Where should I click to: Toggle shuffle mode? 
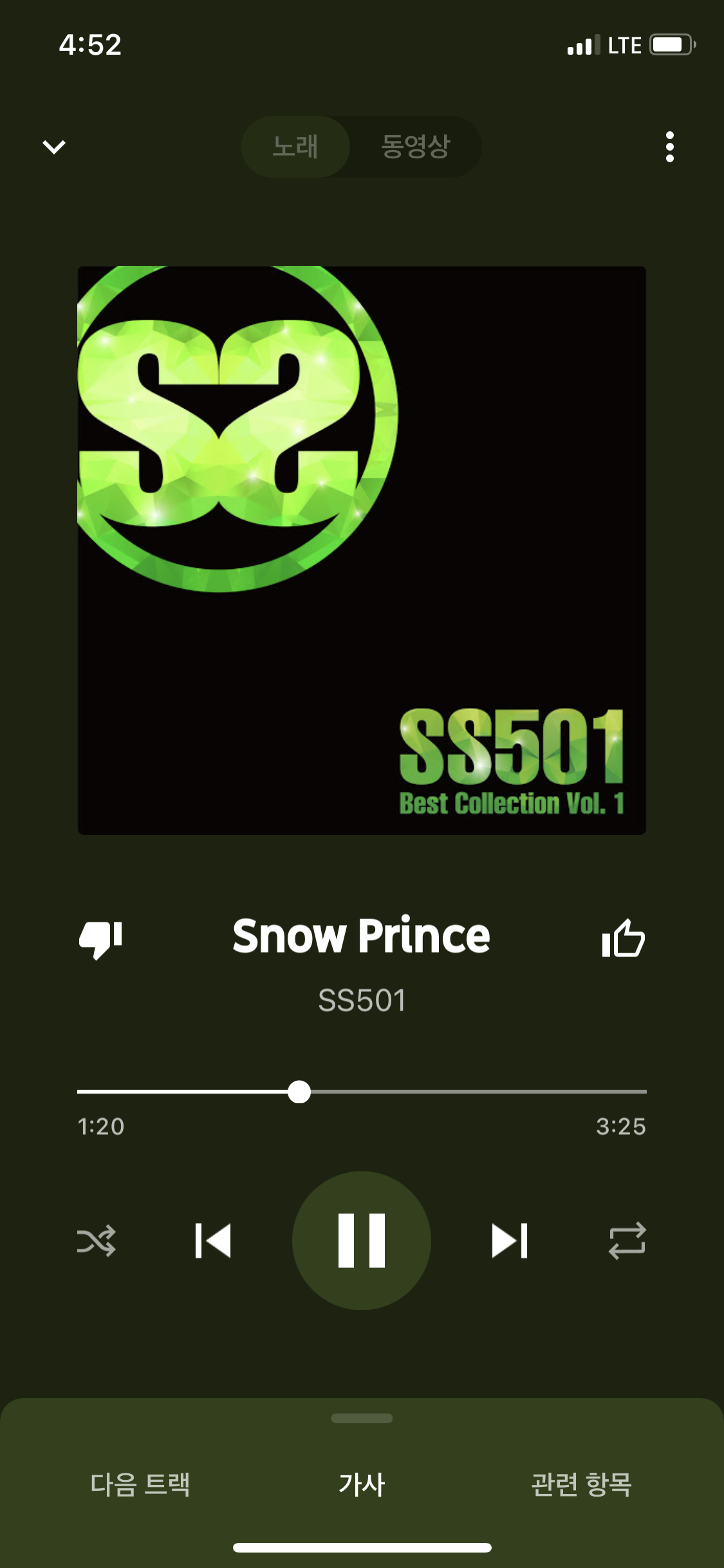(97, 1240)
